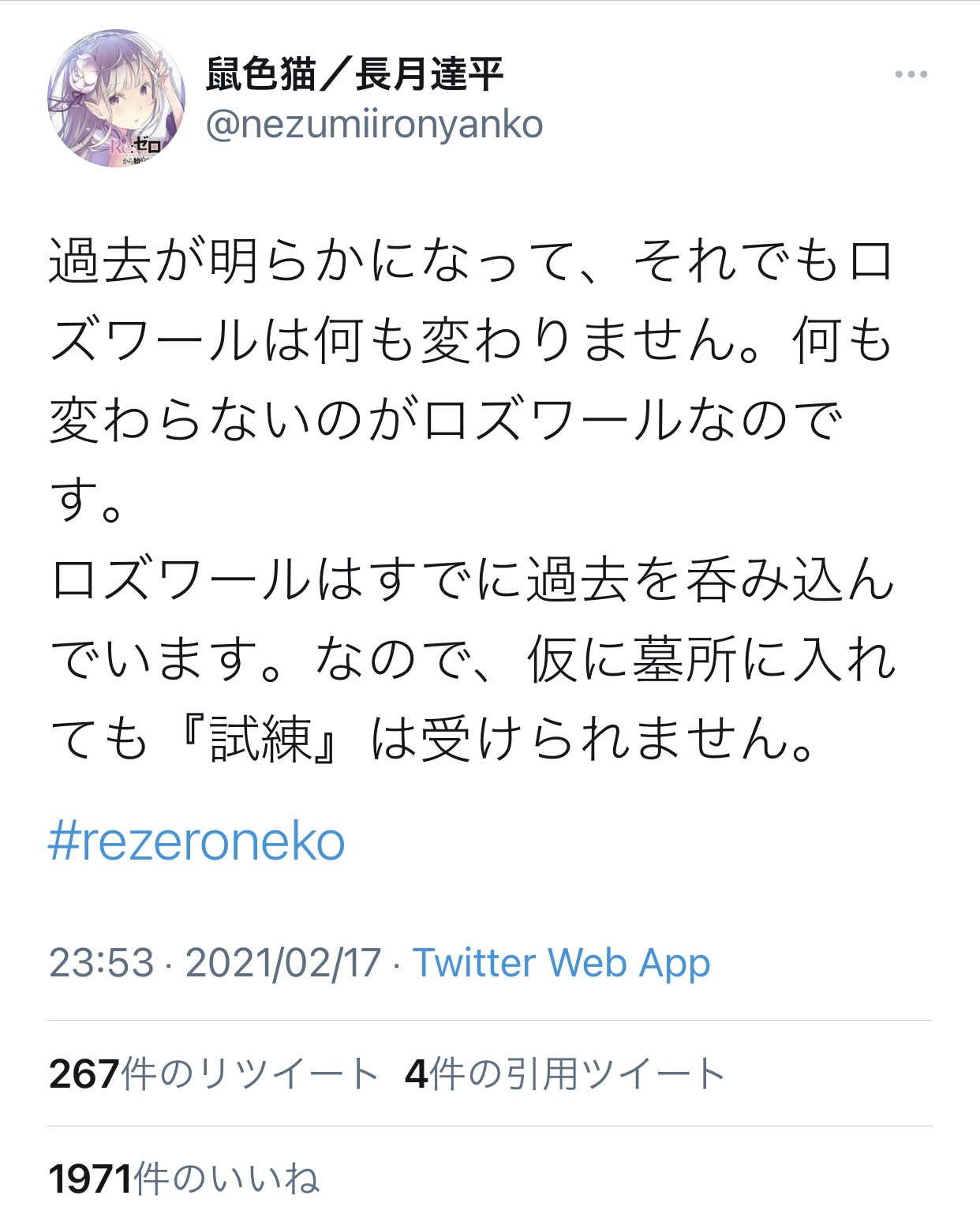Screen dimensions: 980x1229
Task: Open the #rezeroneko hashtag
Action: 196,841
